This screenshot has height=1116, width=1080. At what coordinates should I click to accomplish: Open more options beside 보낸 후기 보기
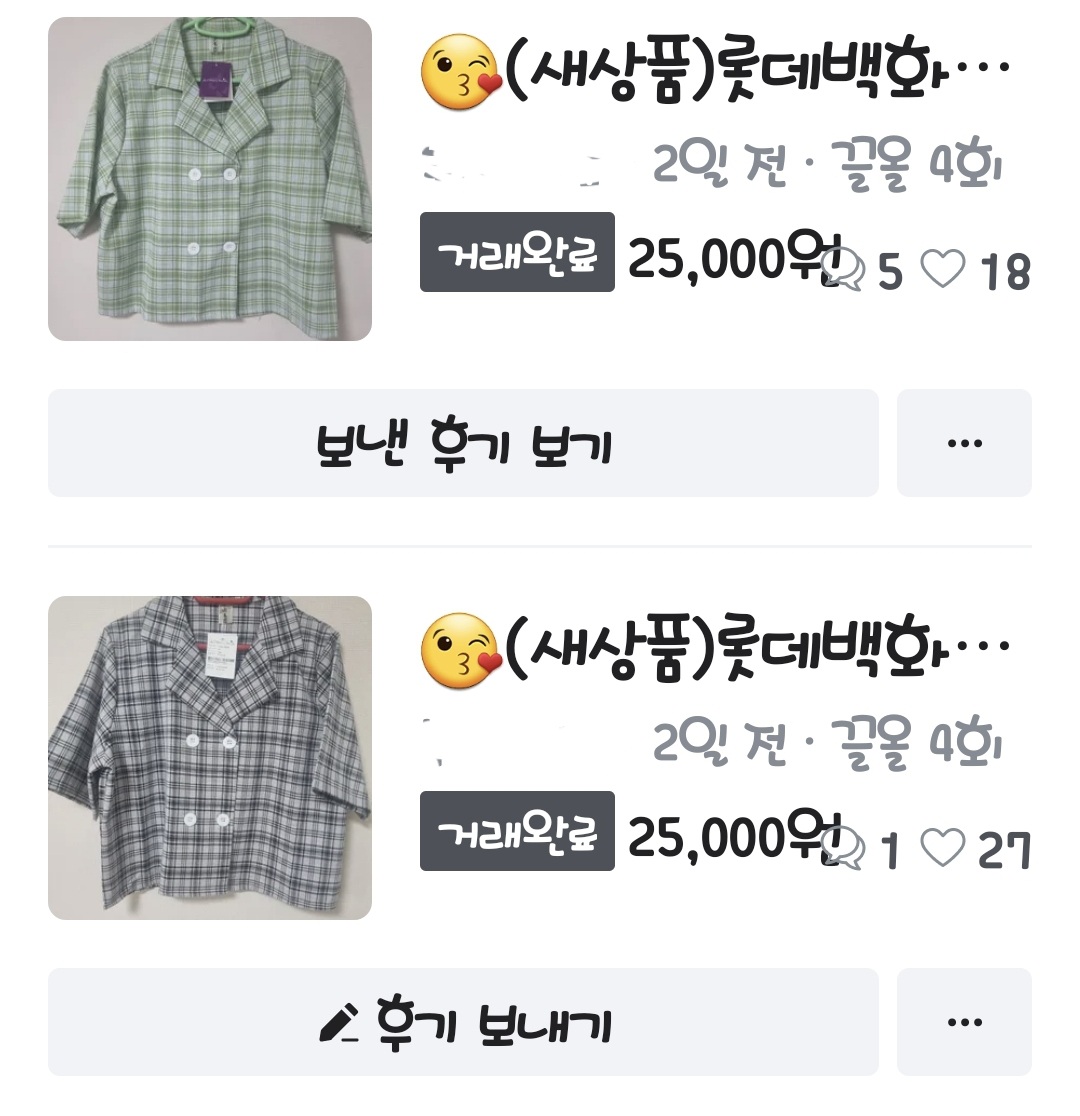point(963,443)
